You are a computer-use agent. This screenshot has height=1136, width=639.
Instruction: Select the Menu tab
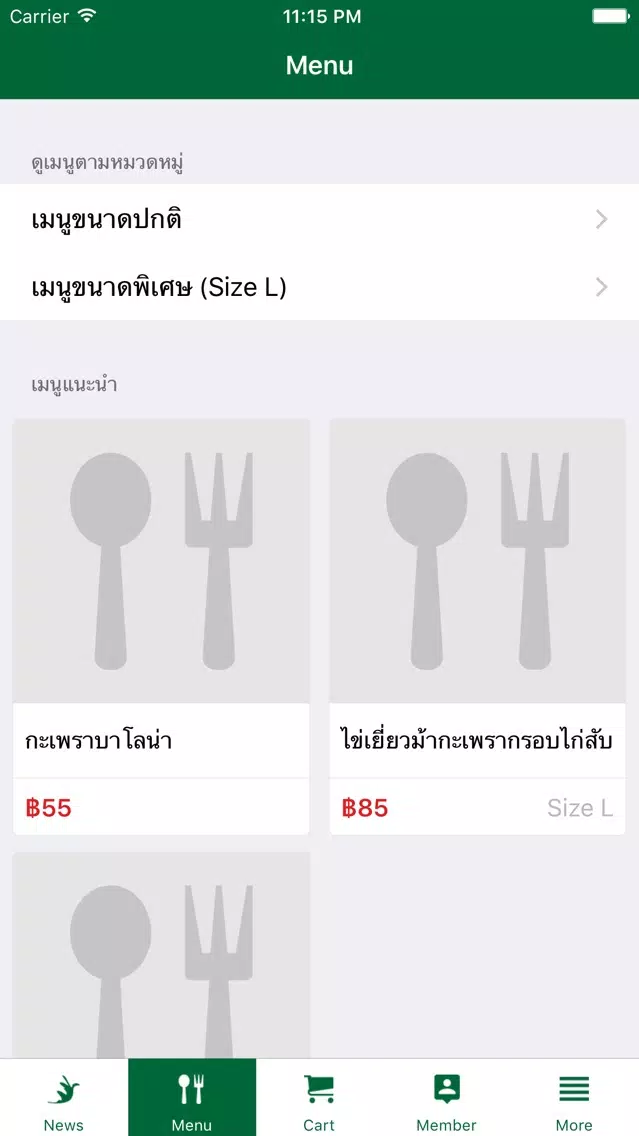(192, 1098)
